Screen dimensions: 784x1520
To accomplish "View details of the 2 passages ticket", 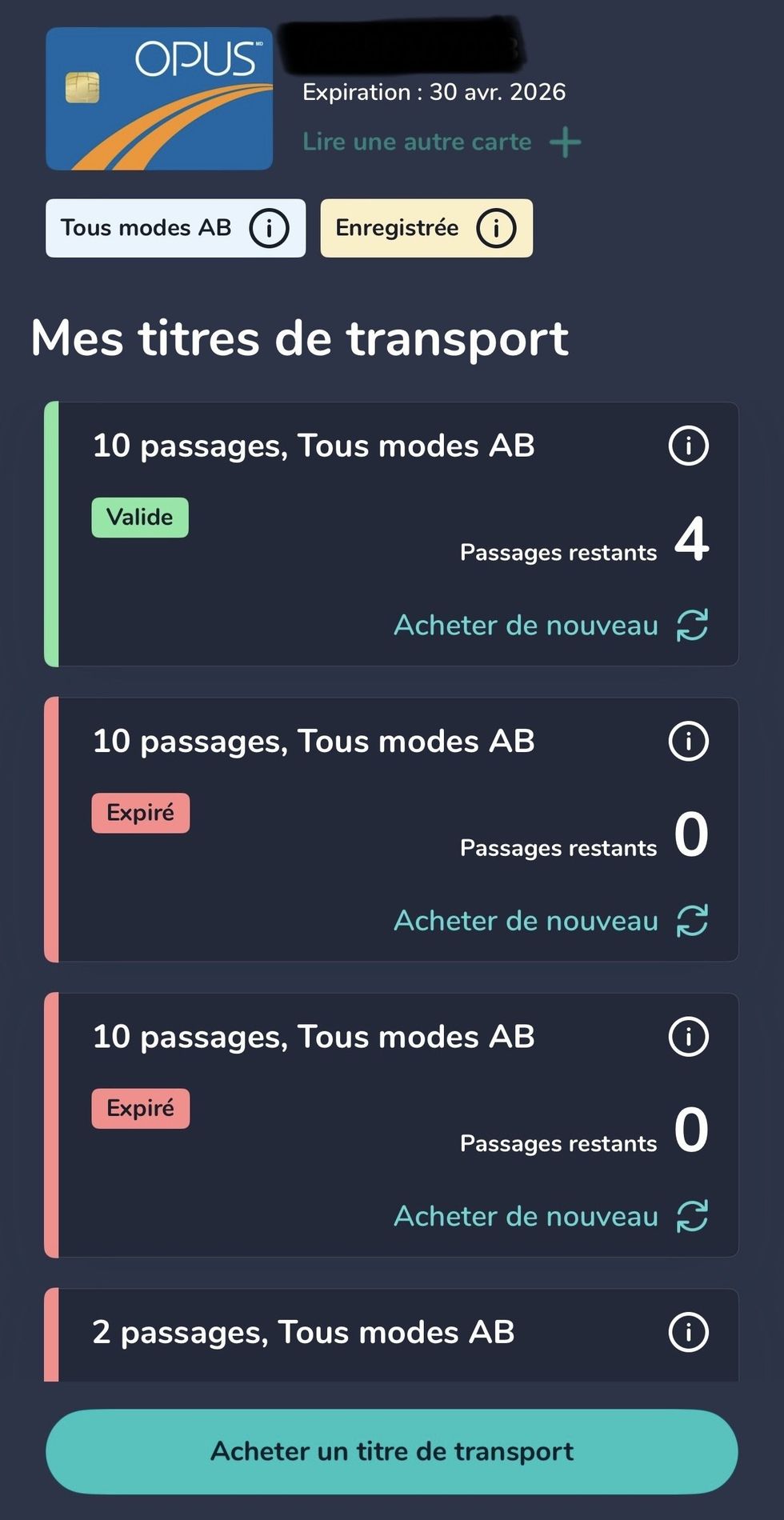I will point(688,1332).
